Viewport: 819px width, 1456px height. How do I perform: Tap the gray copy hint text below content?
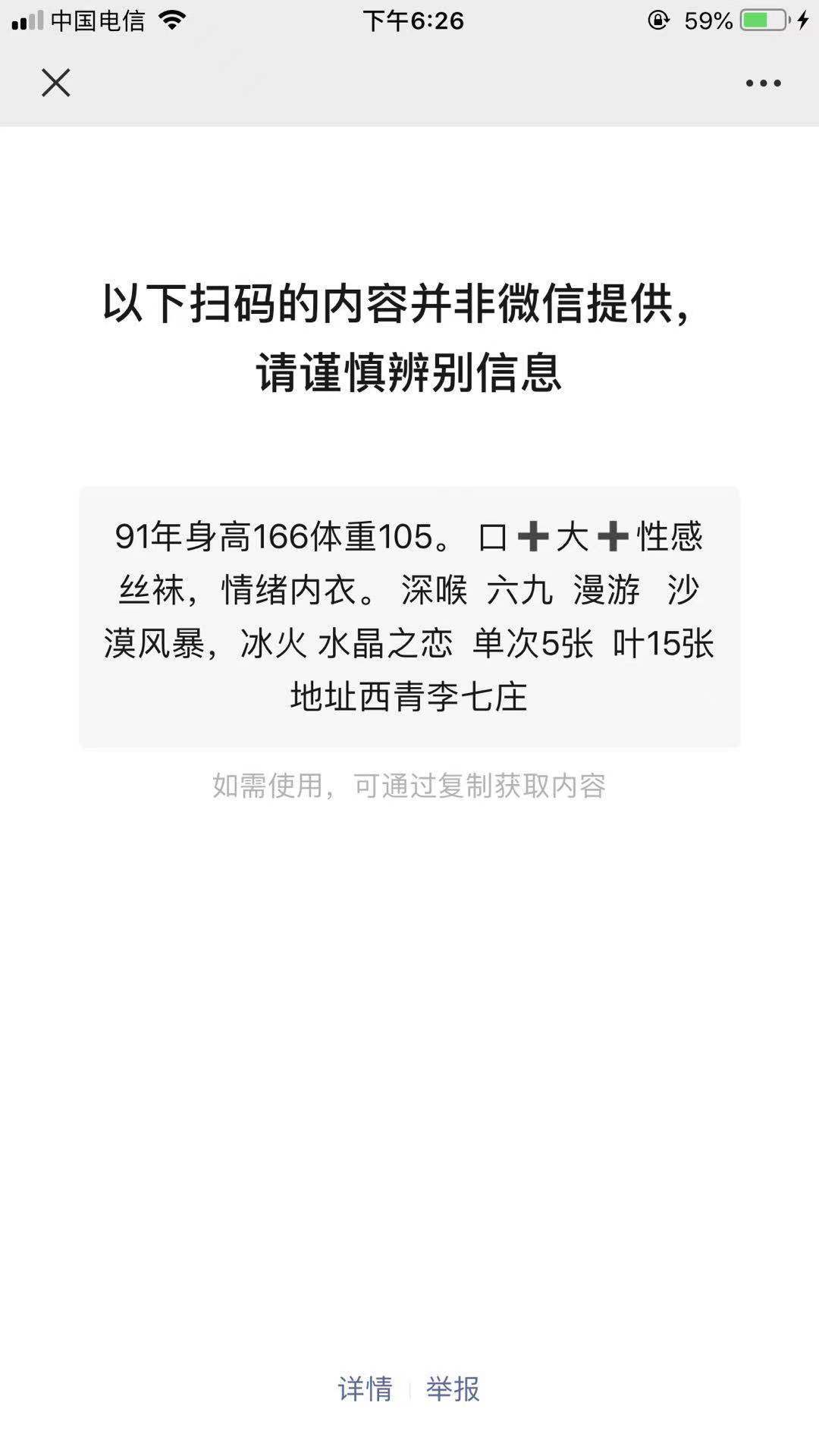(409, 787)
